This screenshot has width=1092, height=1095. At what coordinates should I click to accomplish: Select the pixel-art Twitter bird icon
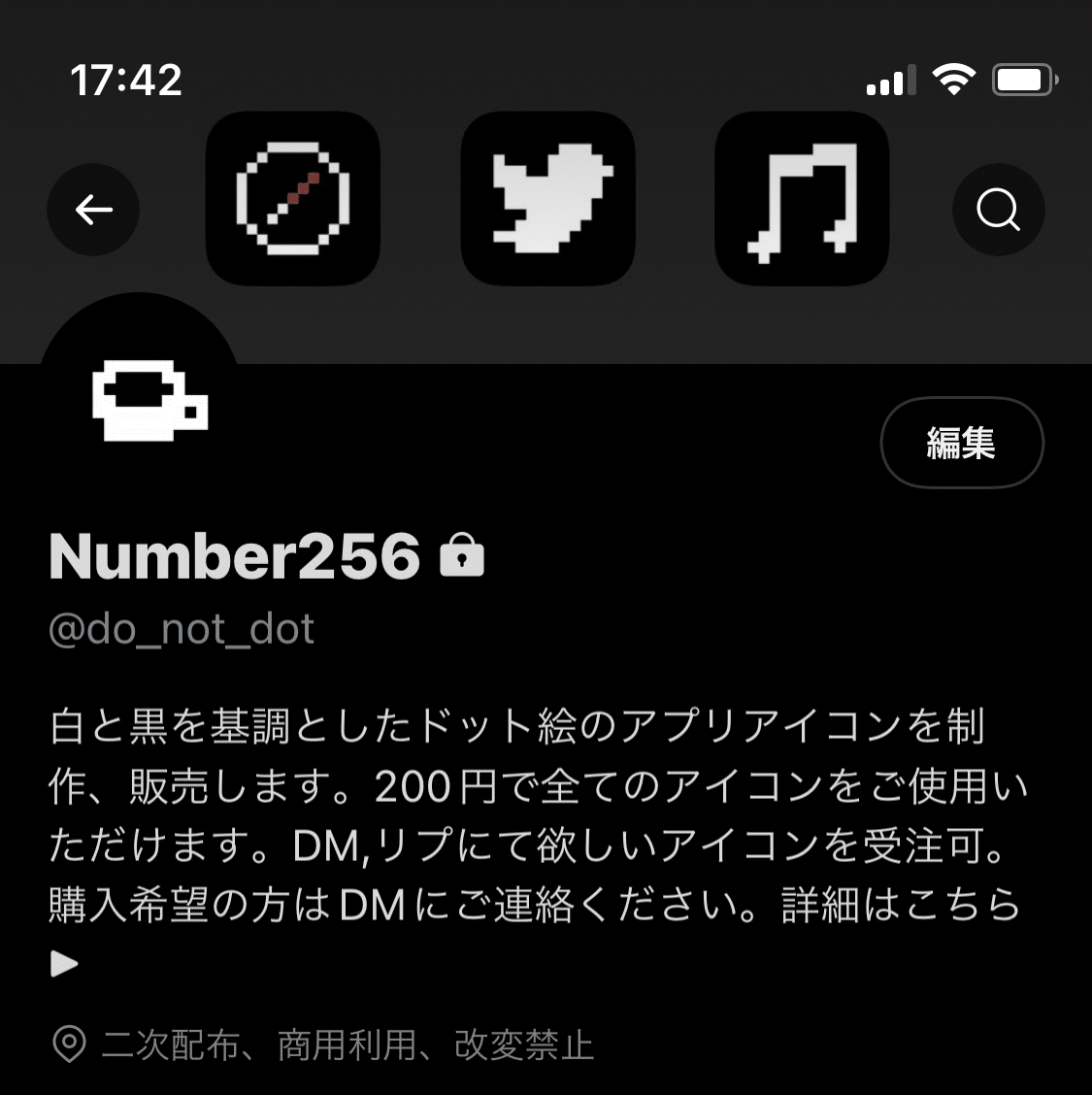(546, 198)
